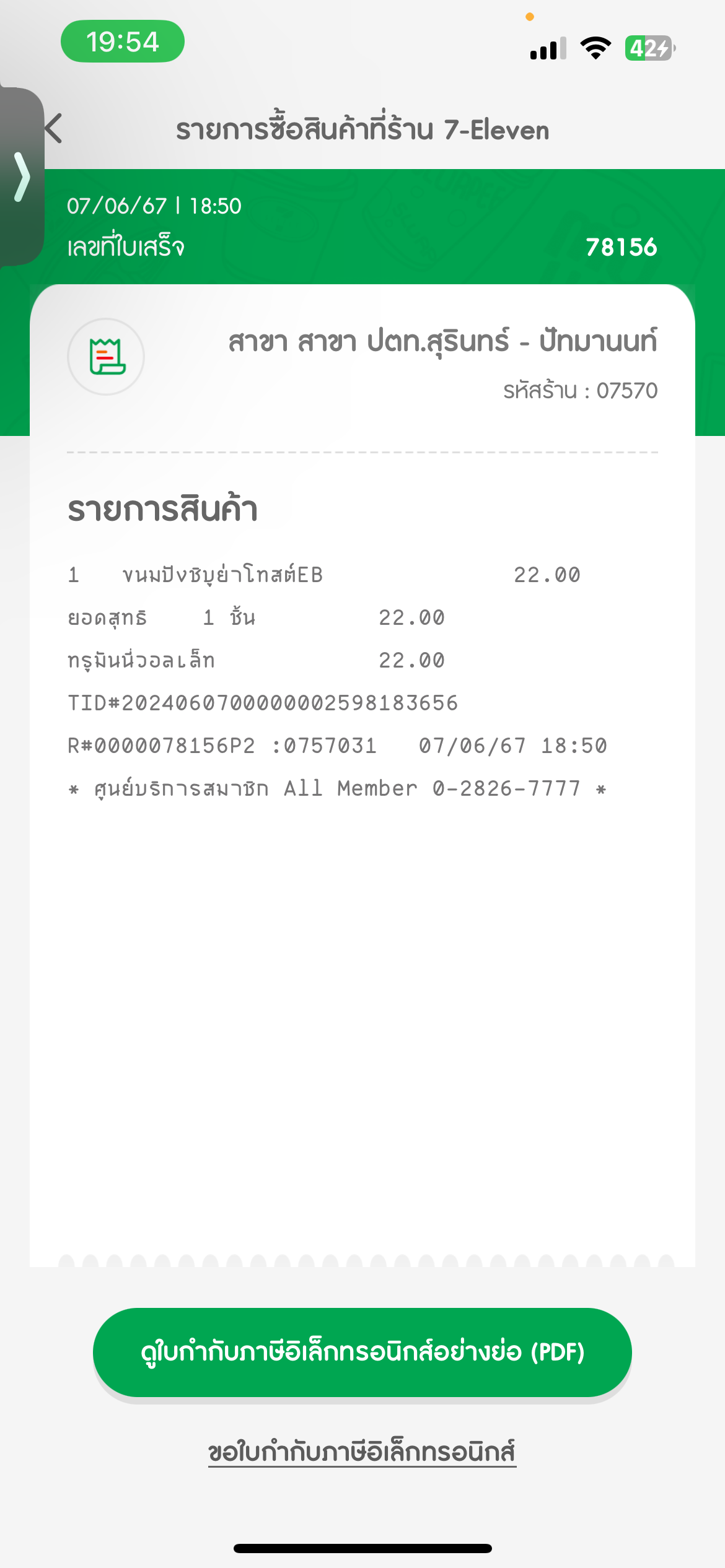This screenshot has height=1568, width=725.
Task: Go back using the top-left arrow
Action: [55, 129]
